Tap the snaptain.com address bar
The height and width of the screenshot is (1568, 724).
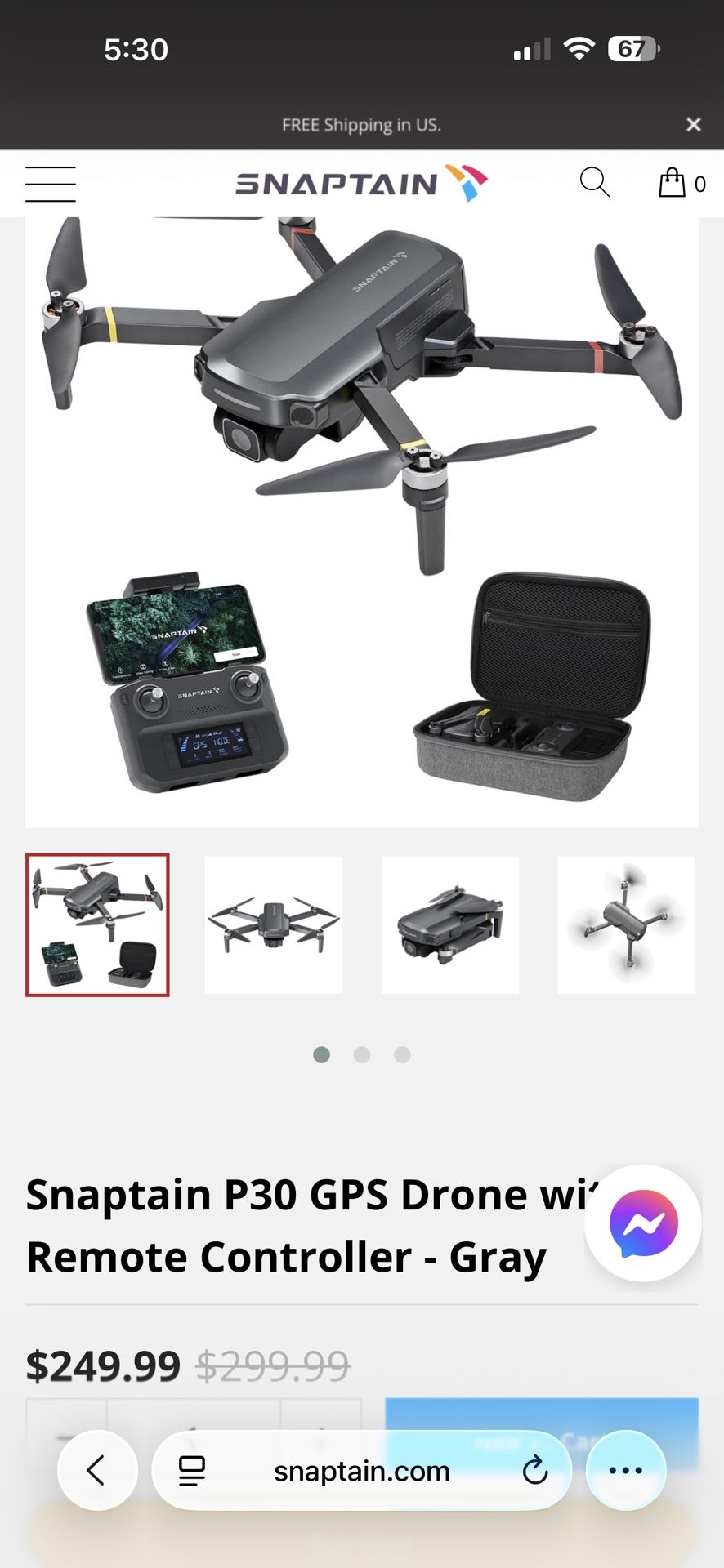click(362, 1470)
